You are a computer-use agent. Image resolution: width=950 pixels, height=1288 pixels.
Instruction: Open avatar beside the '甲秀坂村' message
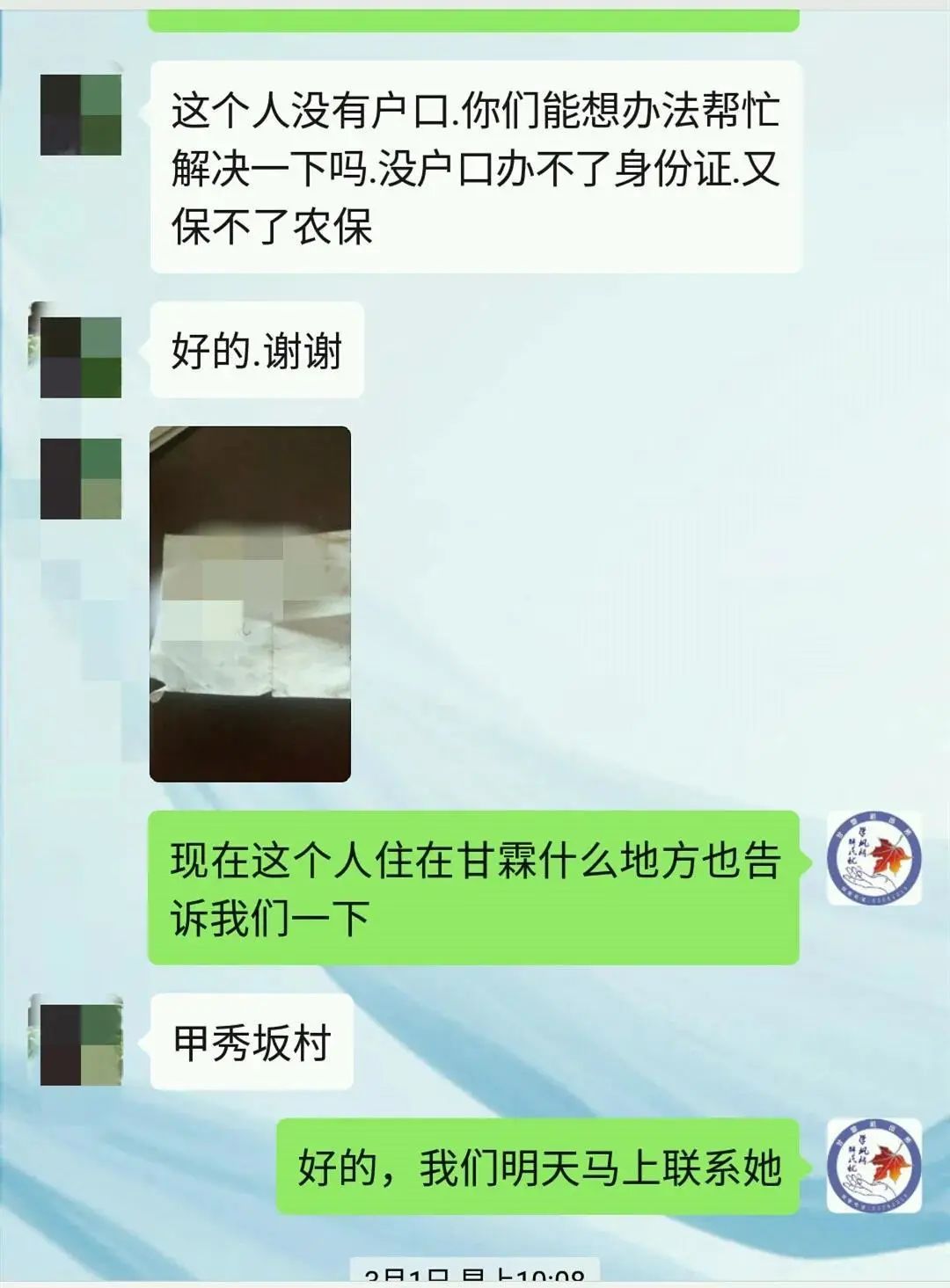[x=80, y=1045]
